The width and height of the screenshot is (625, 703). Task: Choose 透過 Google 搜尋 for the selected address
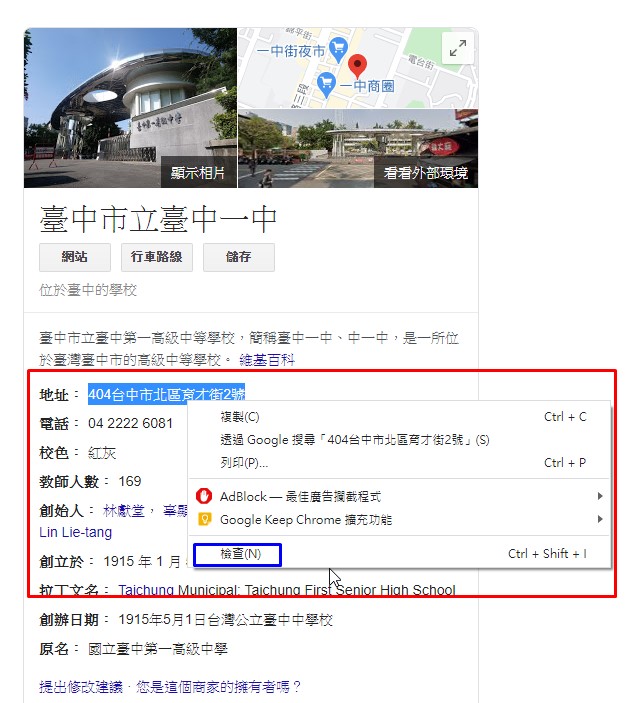[354, 440]
